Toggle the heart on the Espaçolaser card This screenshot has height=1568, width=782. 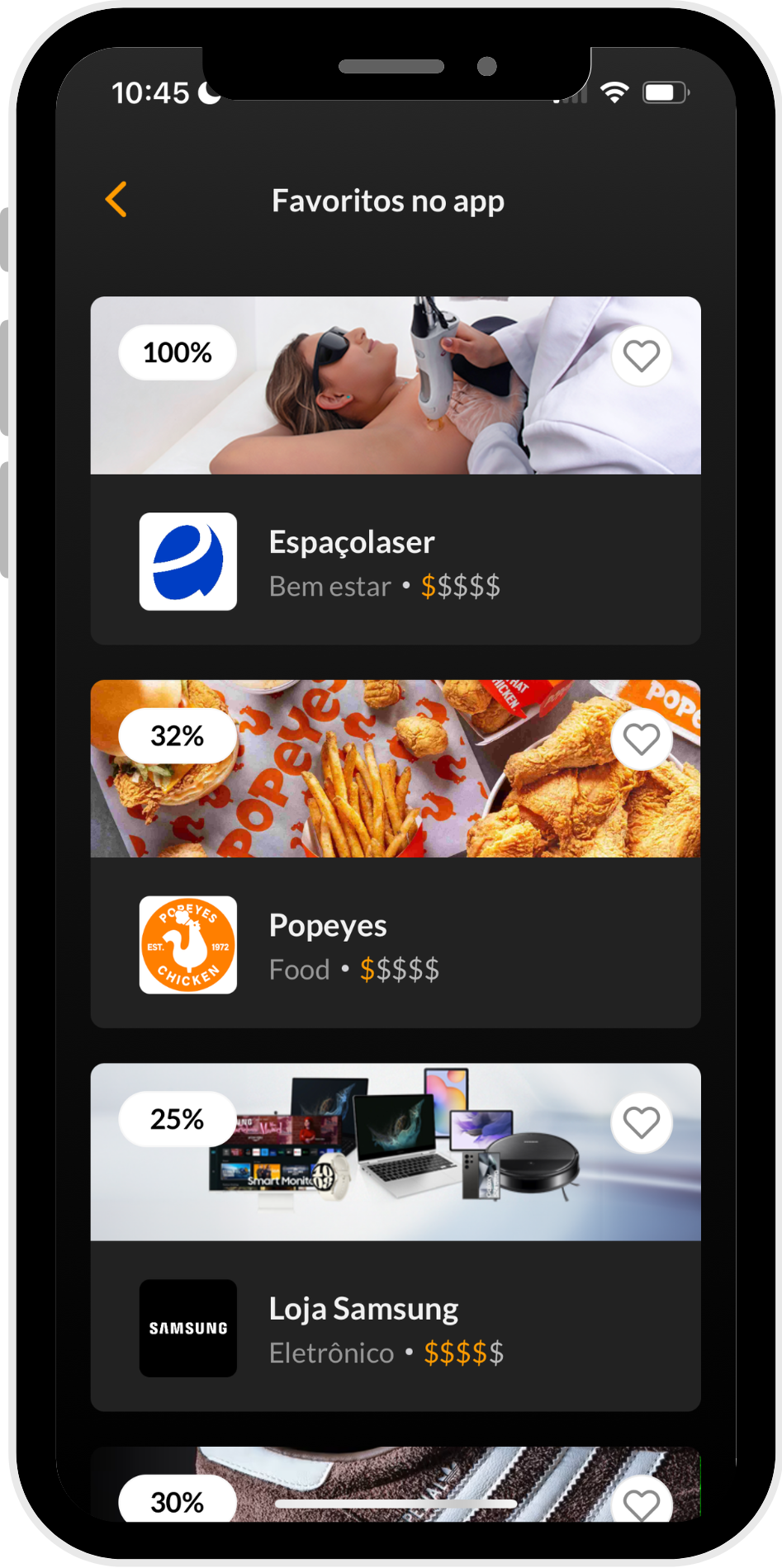pyautogui.click(x=641, y=356)
